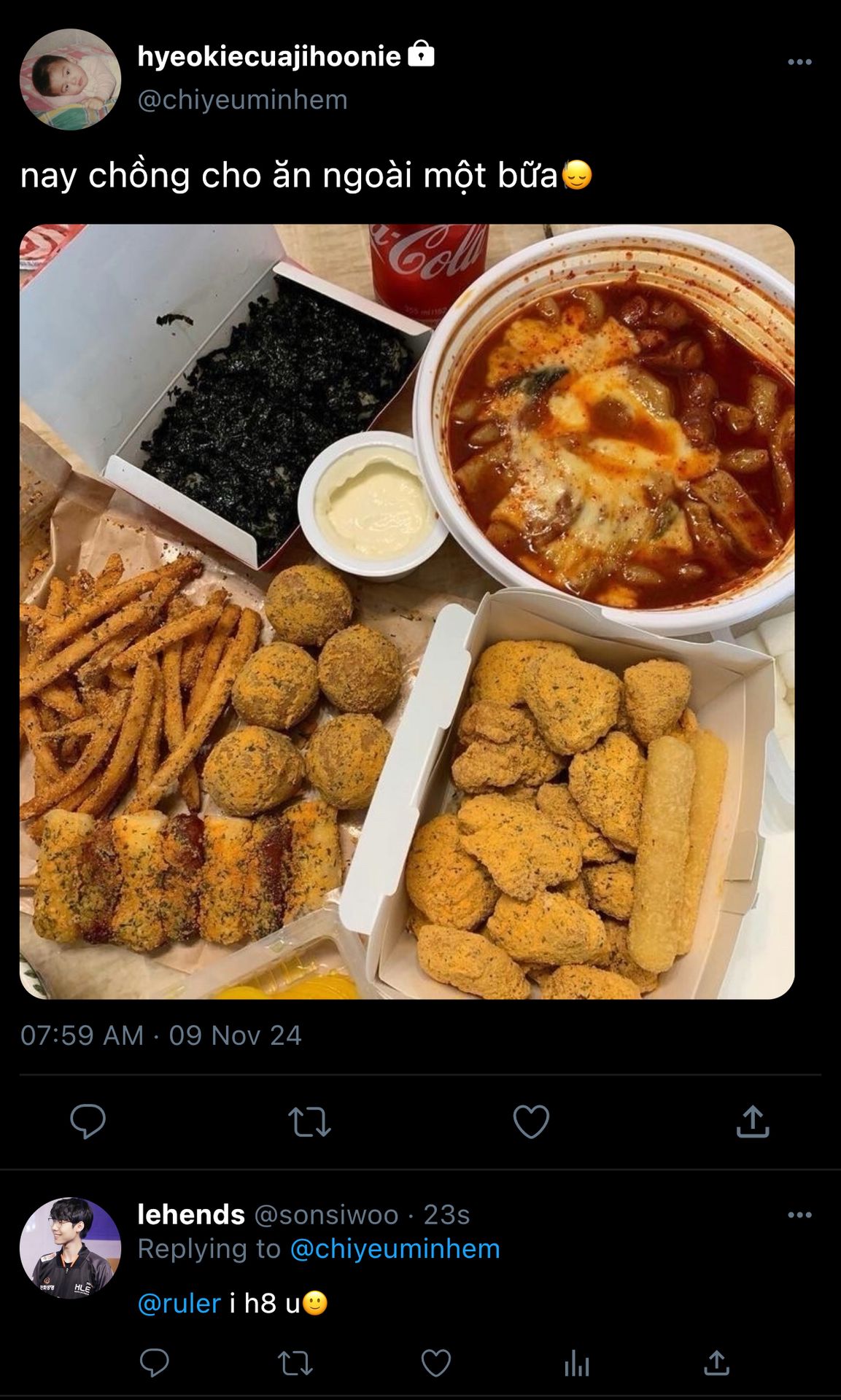Retweet the main tweet
The image size is (841, 1400).
[x=309, y=1121]
